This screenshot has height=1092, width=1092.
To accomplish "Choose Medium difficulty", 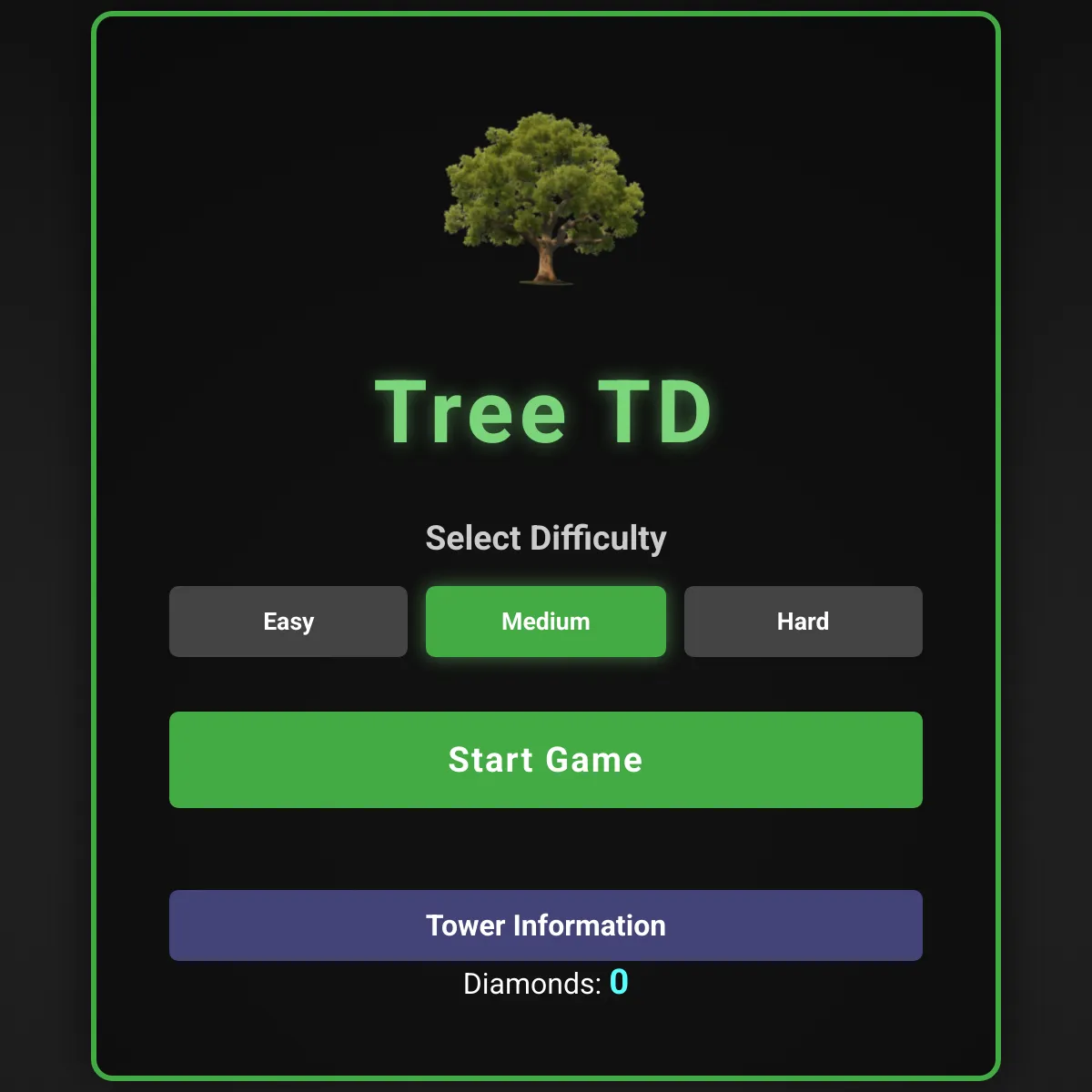I will click(546, 622).
